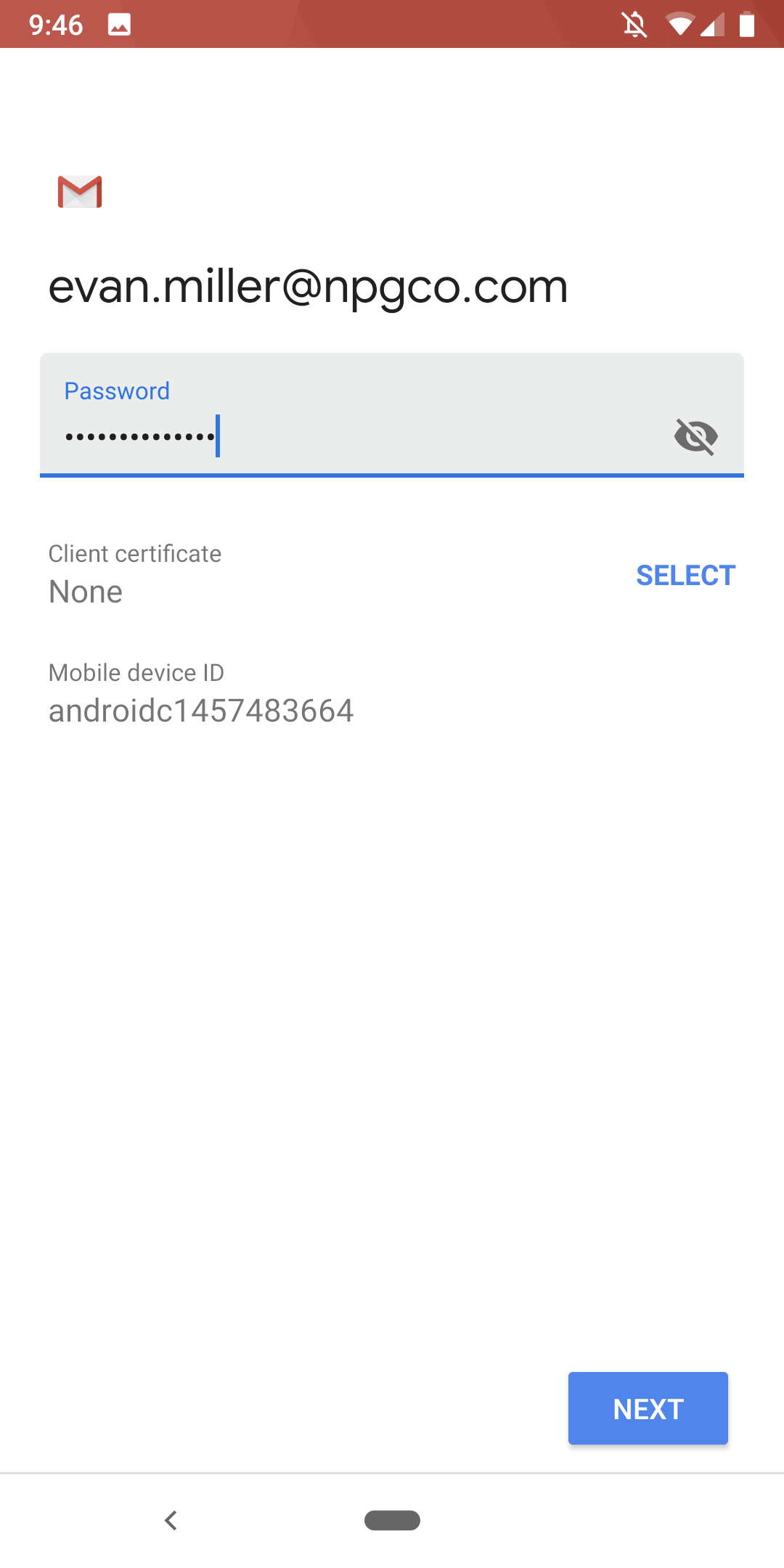
Task: Show the hidden password
Action: [695, 436]
